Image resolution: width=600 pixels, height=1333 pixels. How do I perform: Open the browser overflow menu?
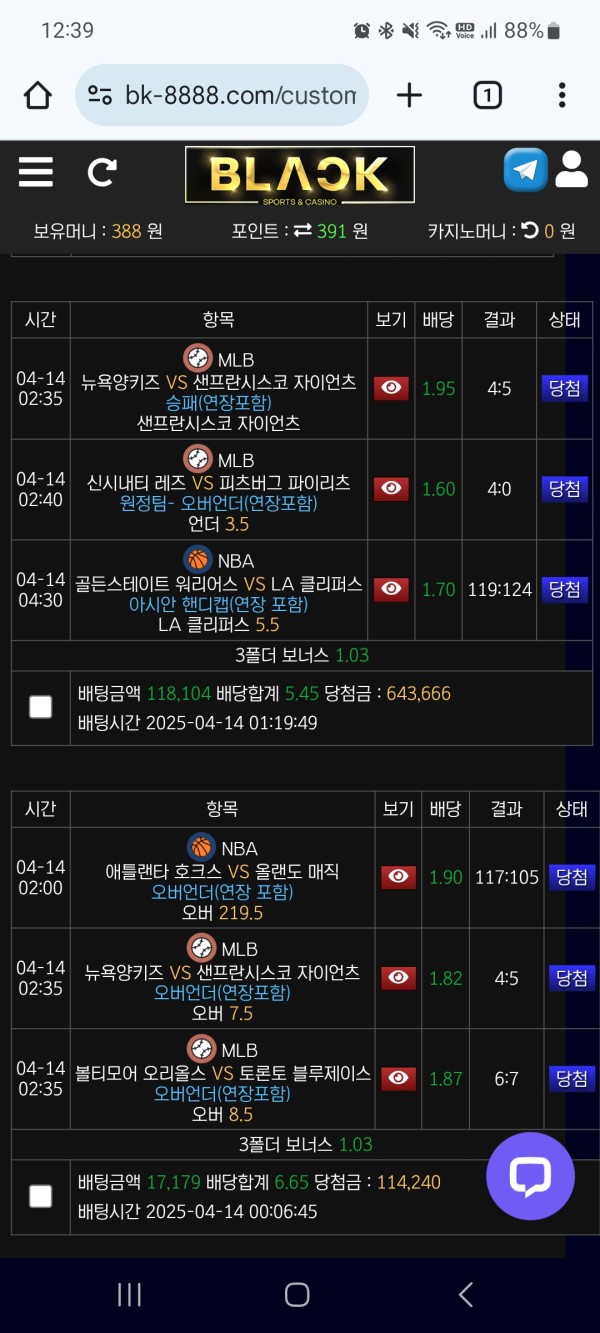click(x=562, y=95)
